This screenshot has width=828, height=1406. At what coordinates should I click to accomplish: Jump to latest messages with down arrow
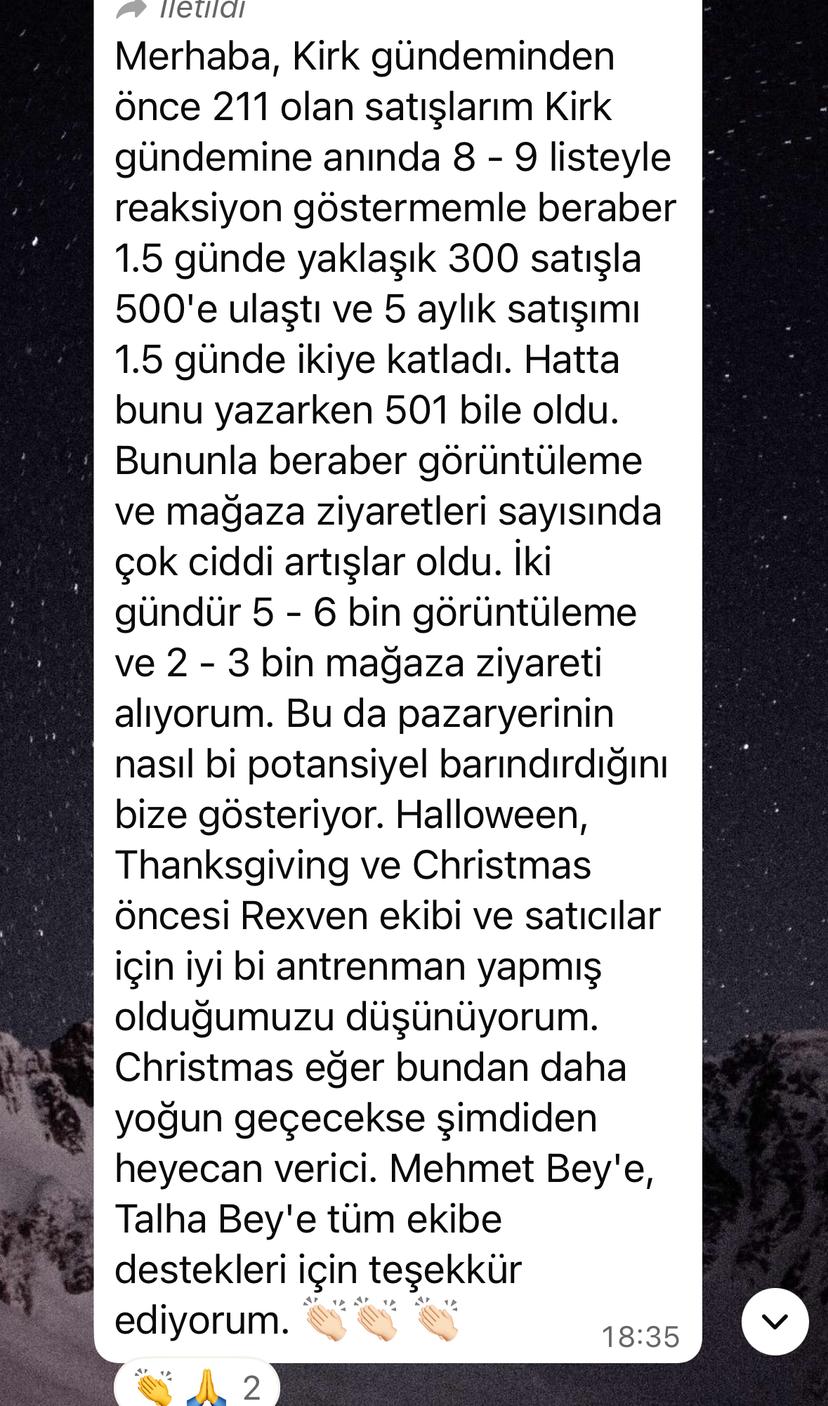tap(775, 1321)
